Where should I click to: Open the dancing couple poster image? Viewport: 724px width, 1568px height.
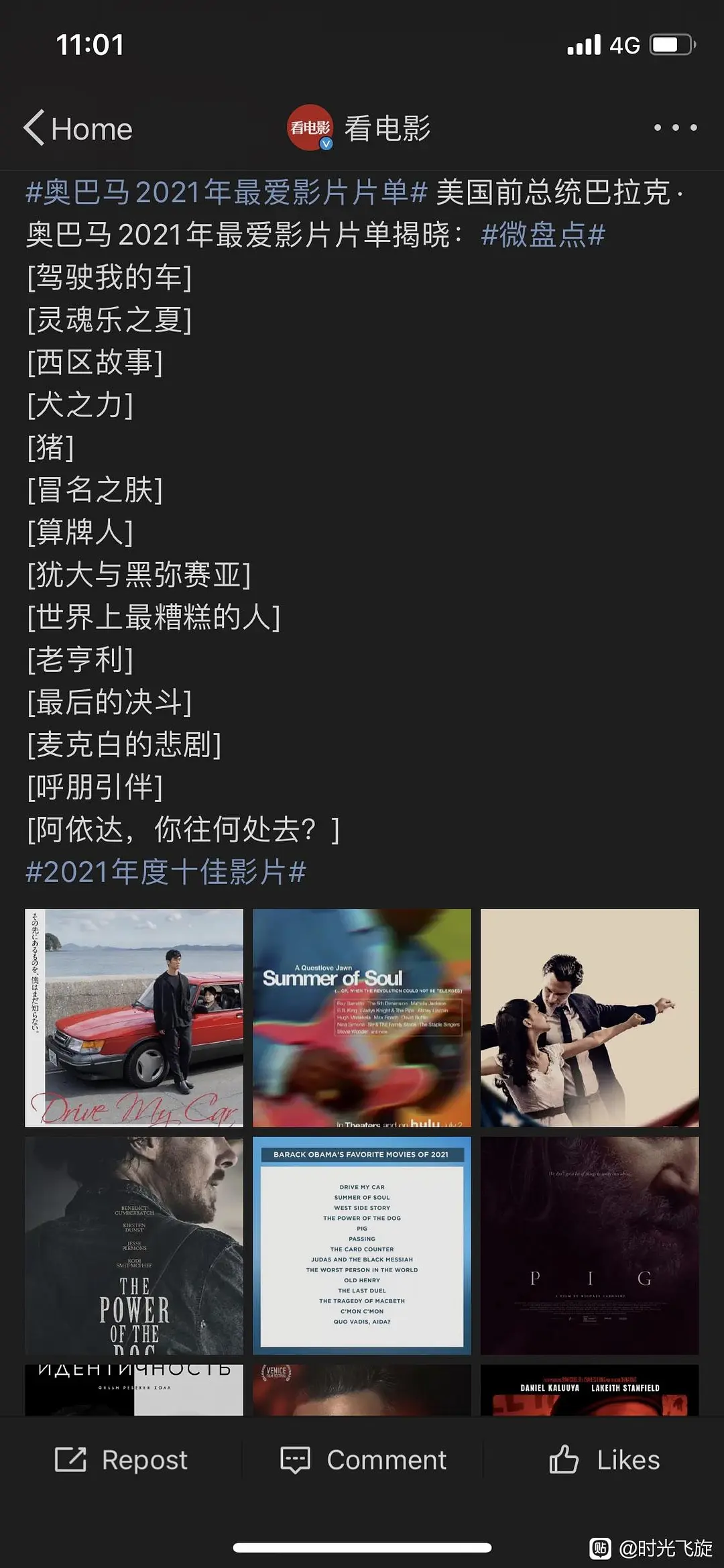tap(589, 1017)
